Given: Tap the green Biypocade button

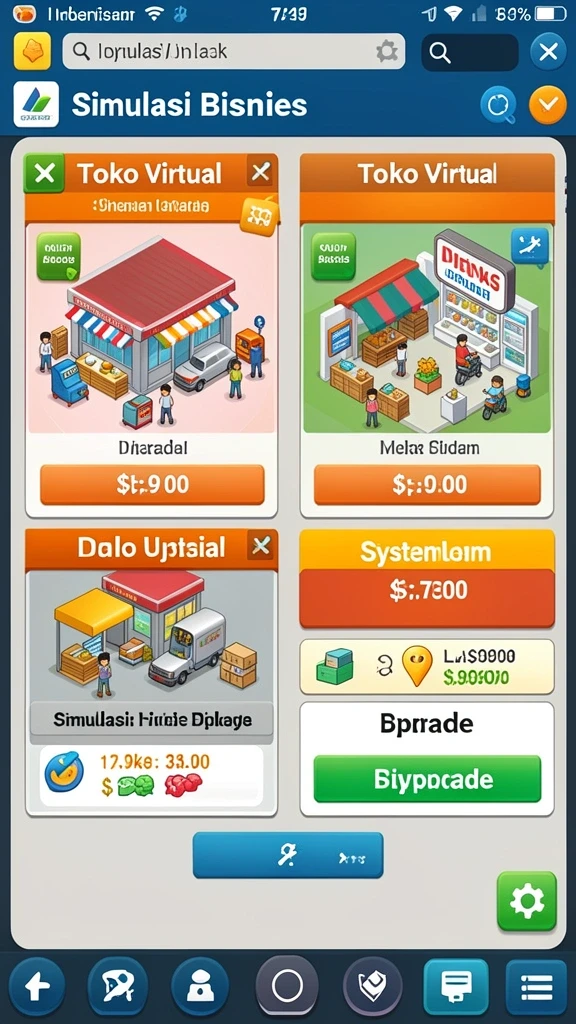Looking at the screenshot, I should [427, 778].
